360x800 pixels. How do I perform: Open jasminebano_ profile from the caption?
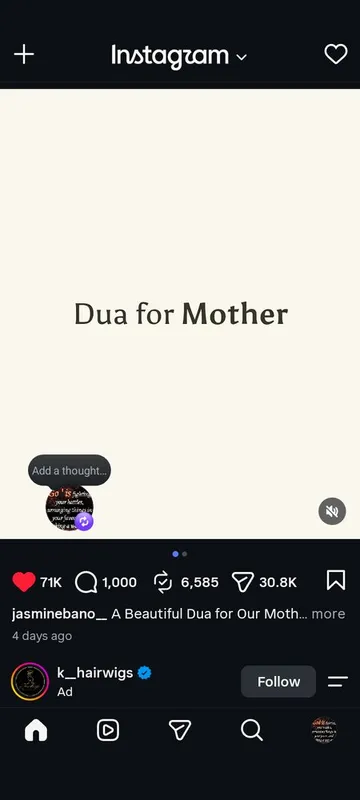pos(59,614)
